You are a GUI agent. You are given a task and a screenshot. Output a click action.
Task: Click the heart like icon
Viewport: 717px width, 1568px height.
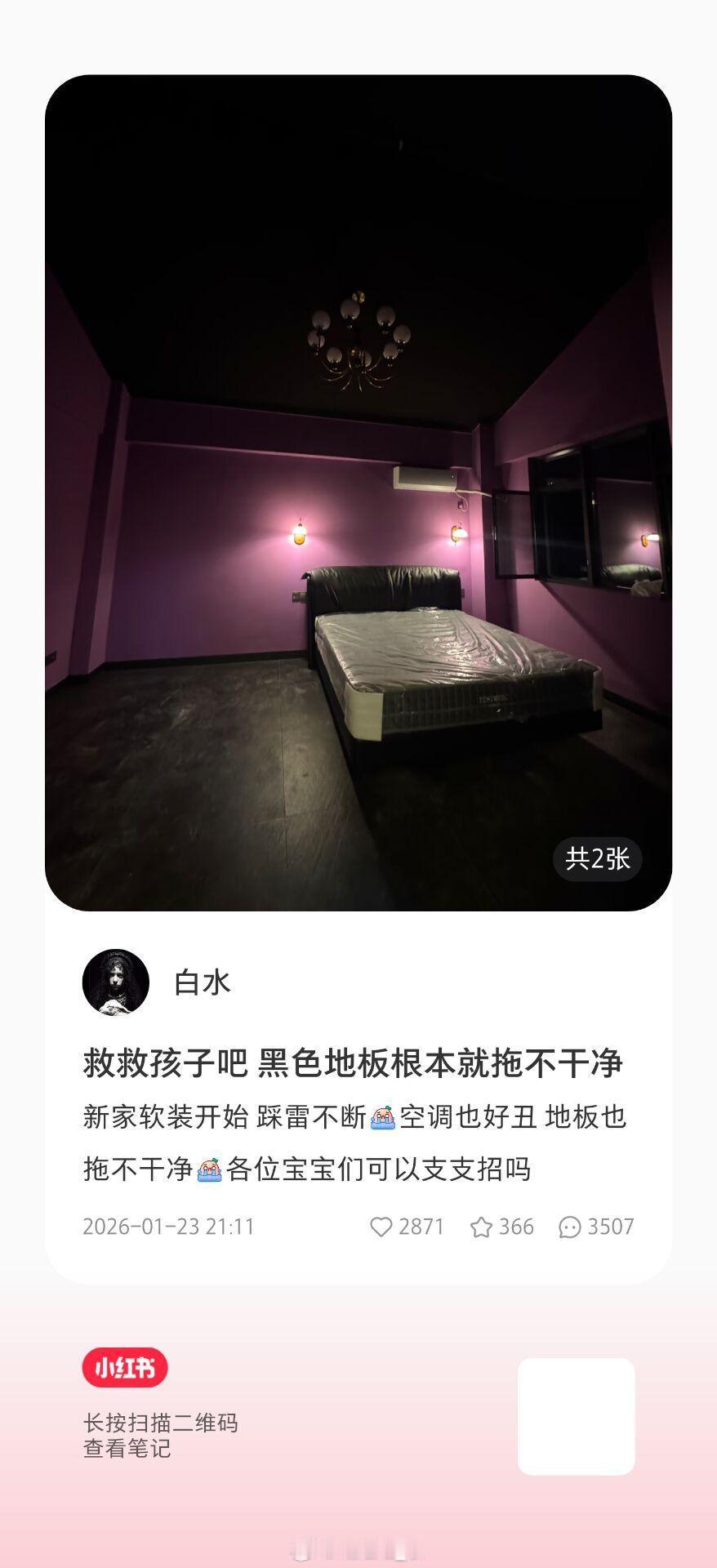[382, 1227]
